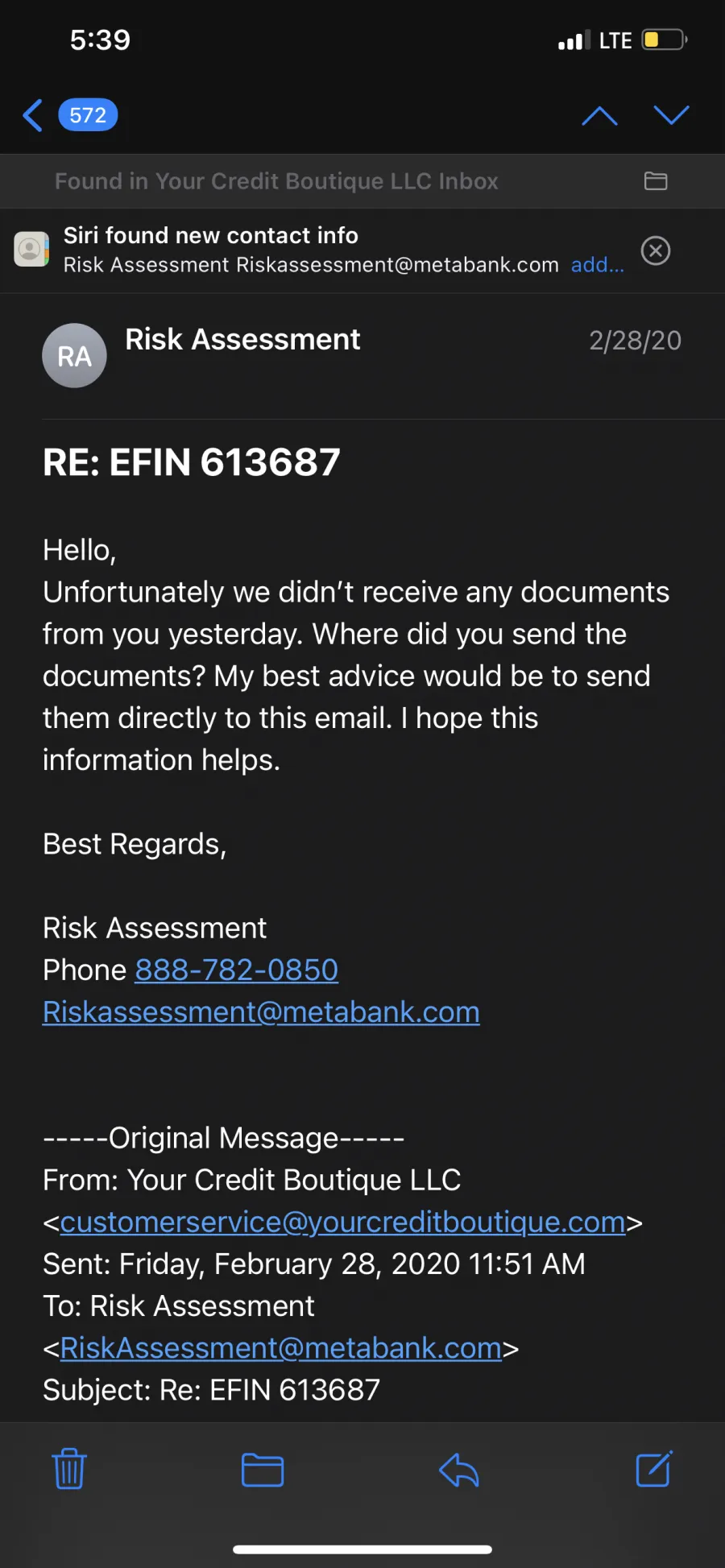The height and width of the screenshot is (1568, 725).
Task: Reply to this email
Action: (459, 1469)
